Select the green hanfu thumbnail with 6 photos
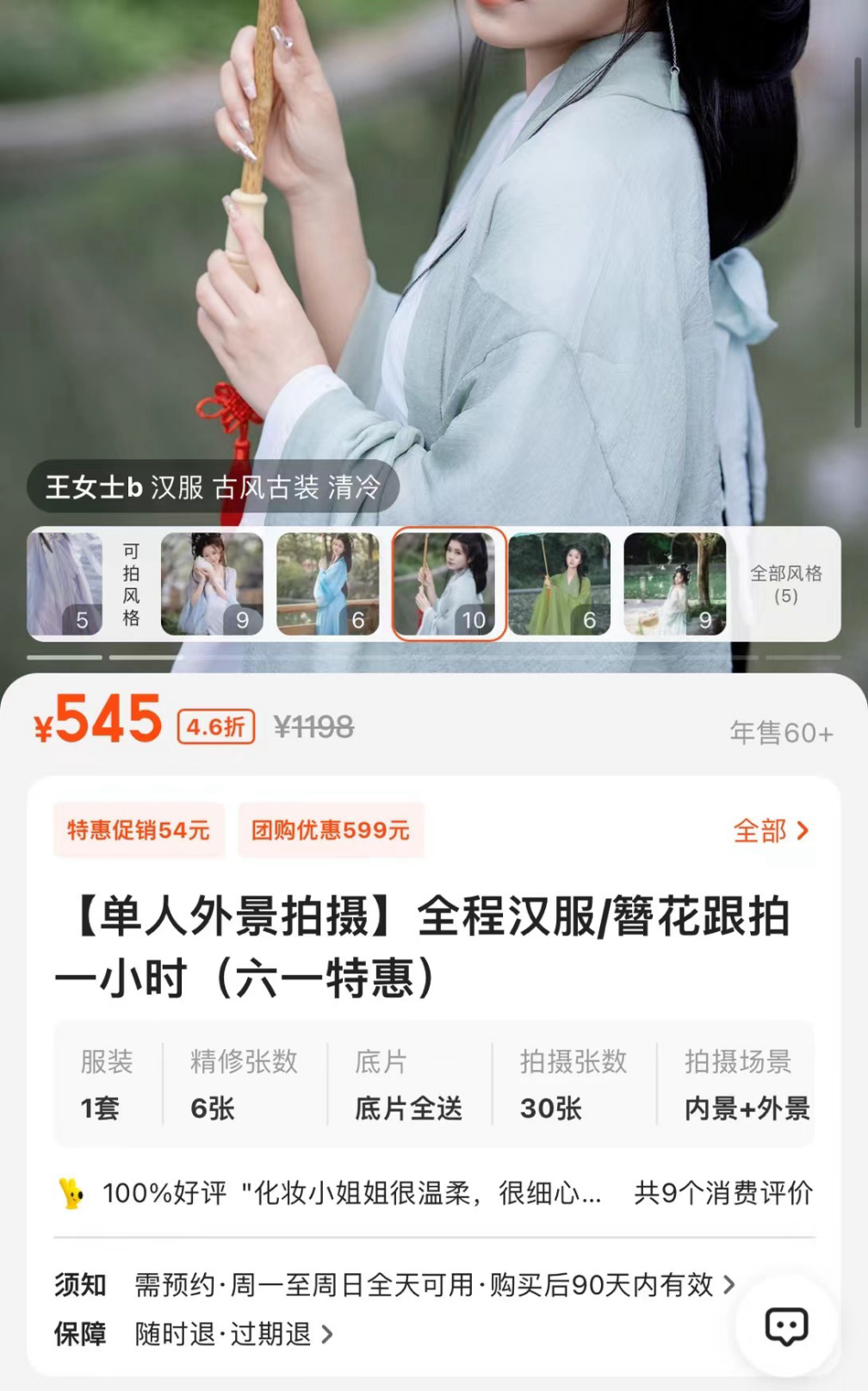 tap(560, 584)
